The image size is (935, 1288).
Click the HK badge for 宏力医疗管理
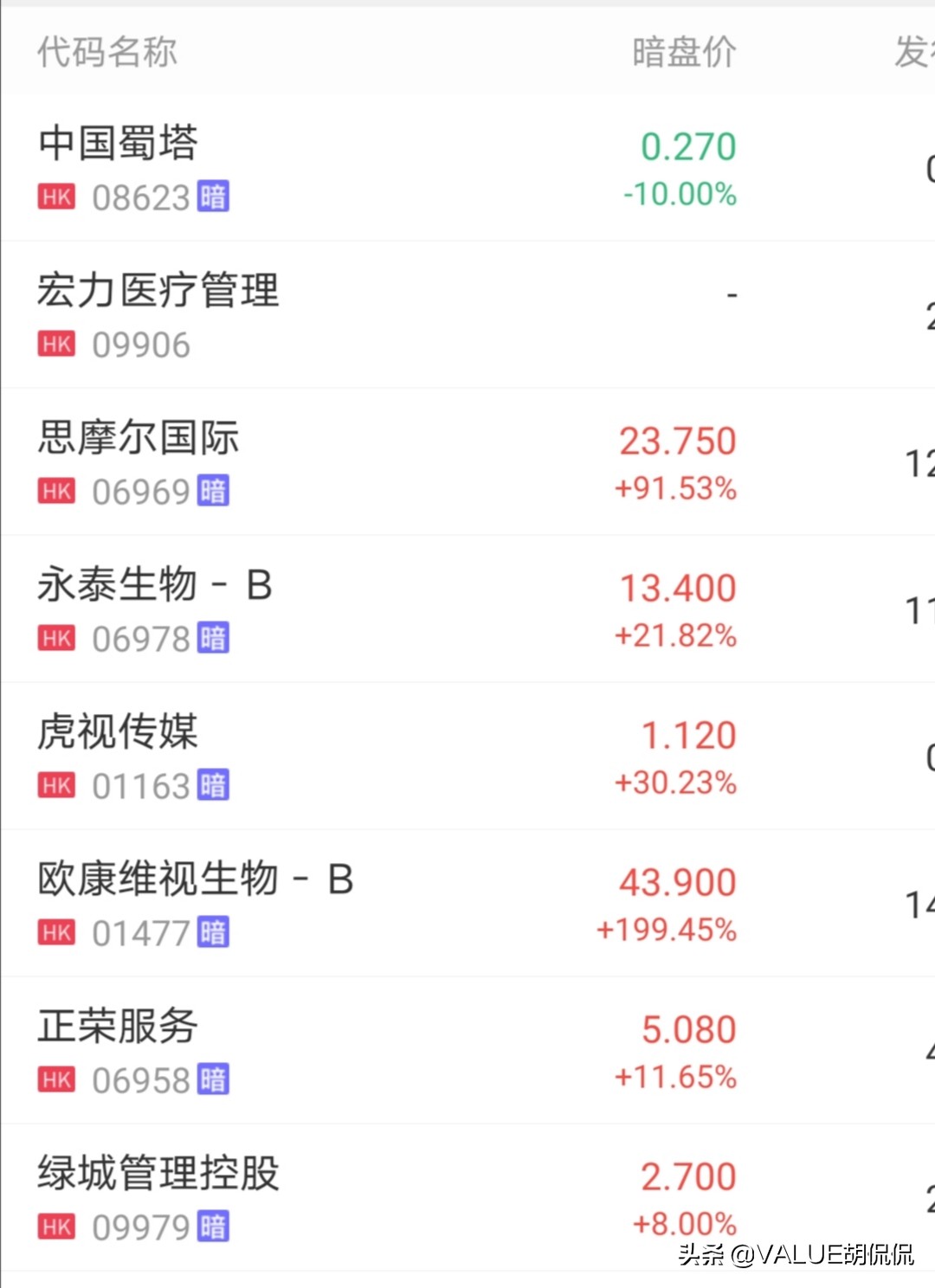tap(57, 344)
